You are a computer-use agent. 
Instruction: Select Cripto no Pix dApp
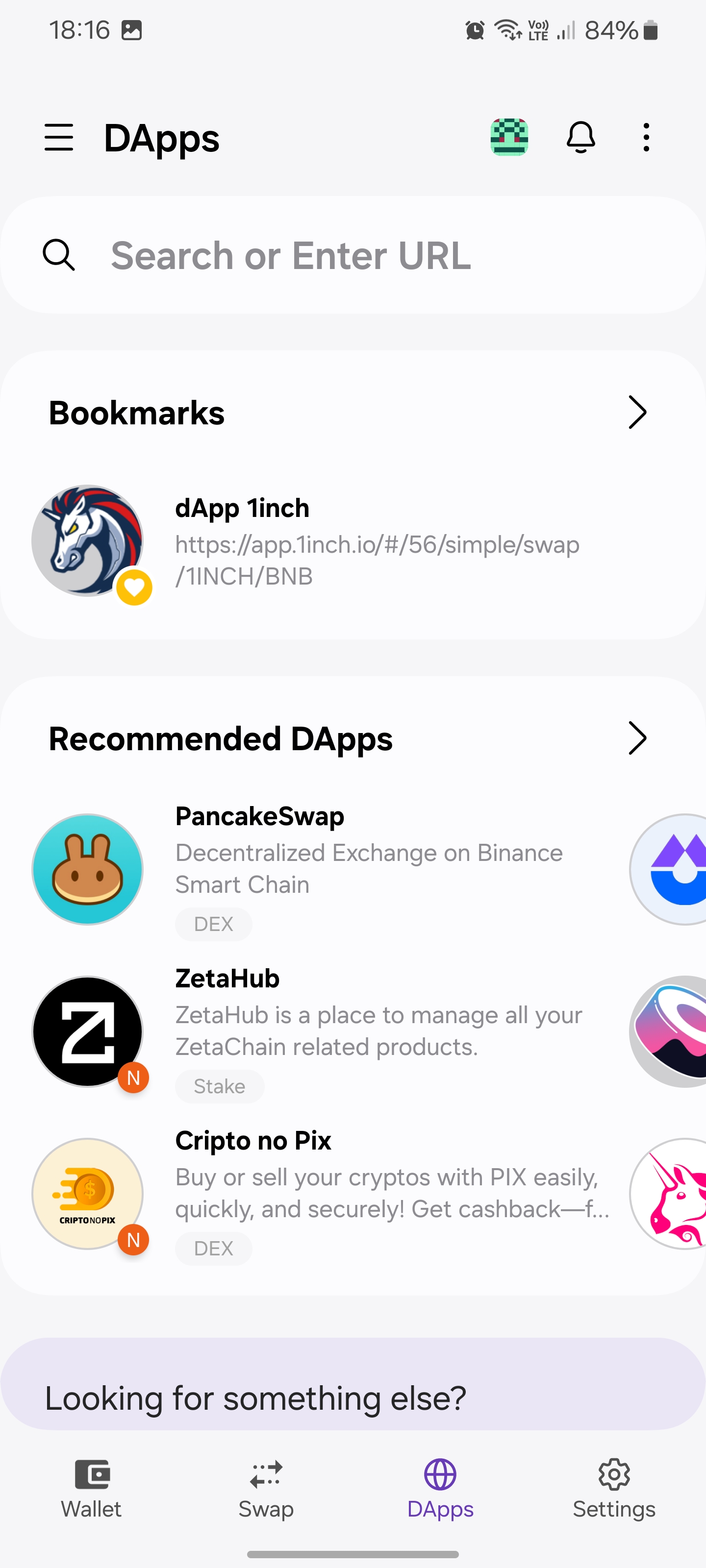[317, 1193]
